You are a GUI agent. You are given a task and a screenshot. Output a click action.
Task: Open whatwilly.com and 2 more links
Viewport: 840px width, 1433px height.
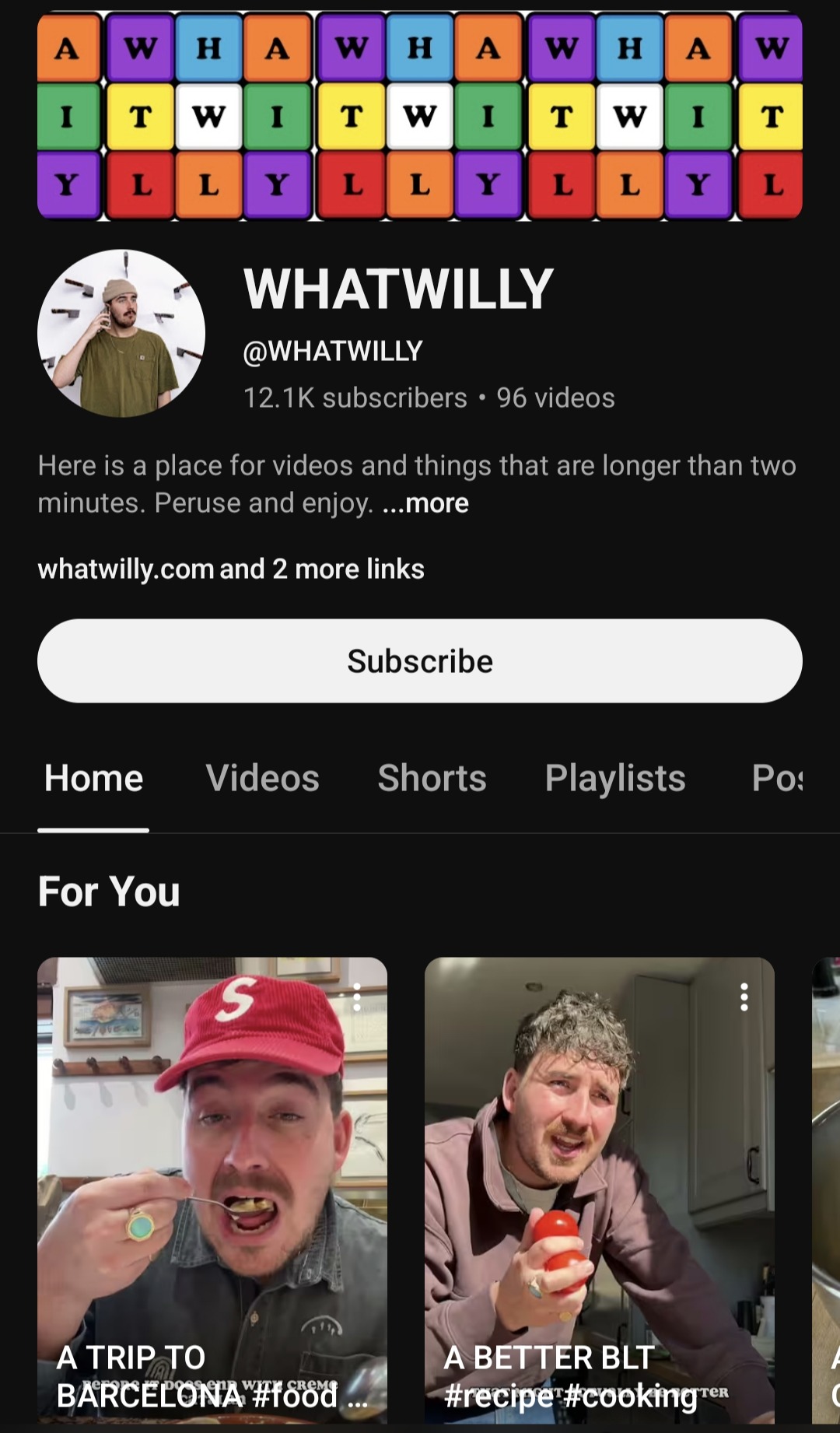[230, 568]
